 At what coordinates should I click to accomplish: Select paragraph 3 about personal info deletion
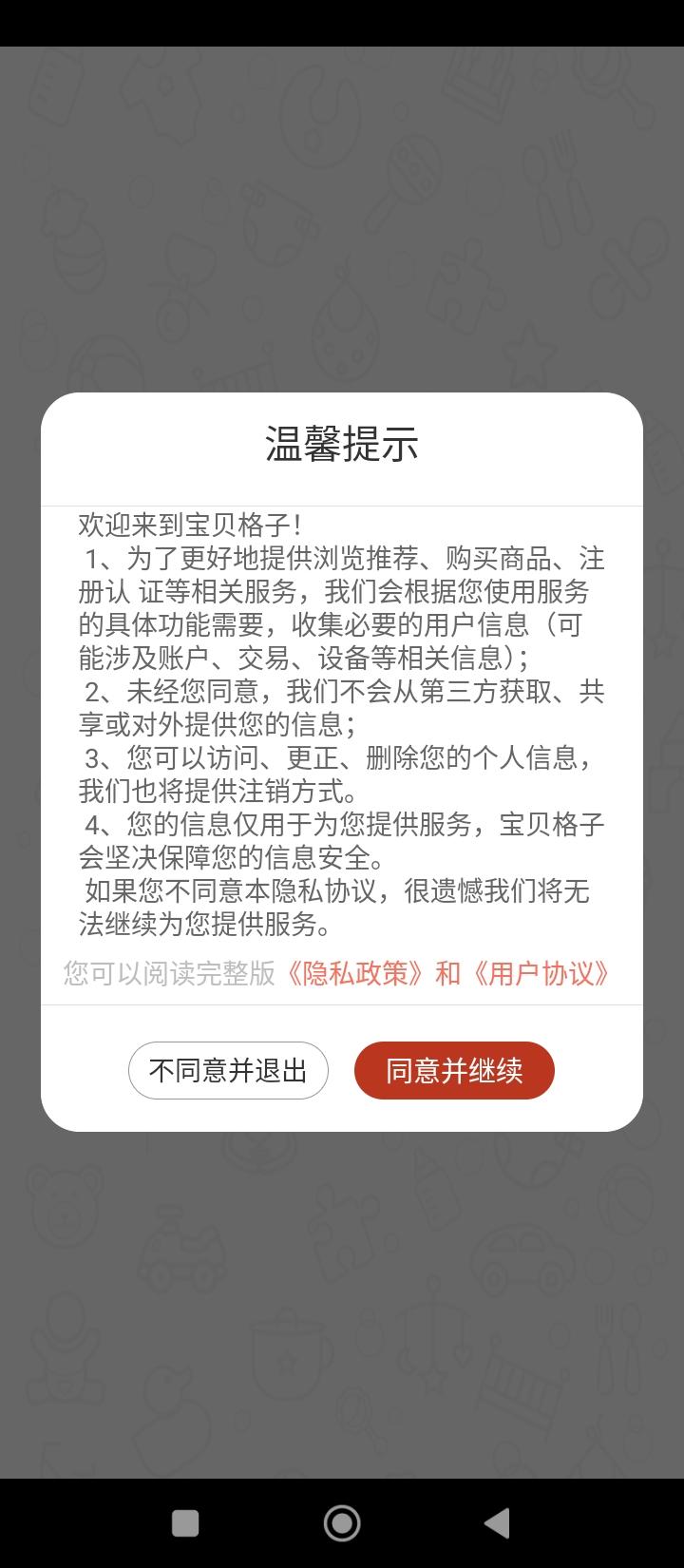pos(342,772)
